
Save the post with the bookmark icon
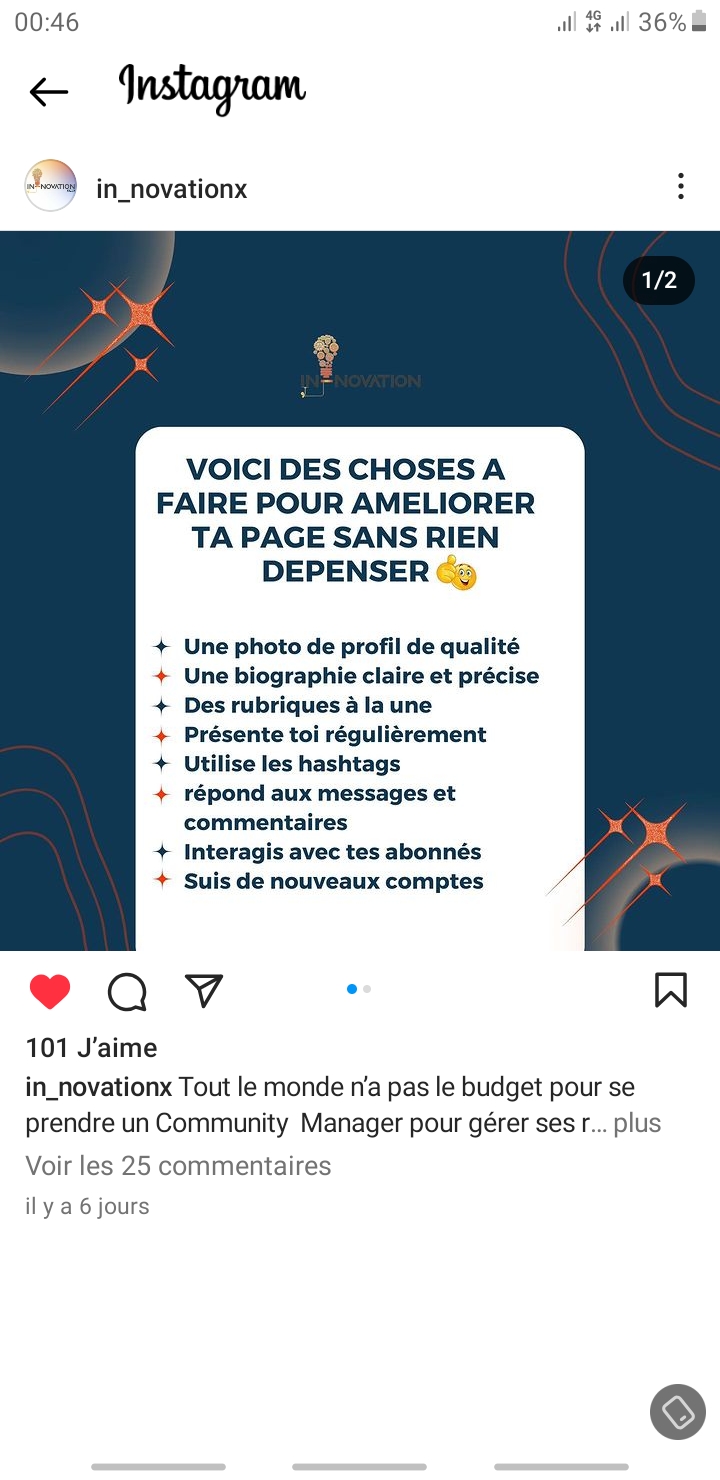click(x=670, y=990)
